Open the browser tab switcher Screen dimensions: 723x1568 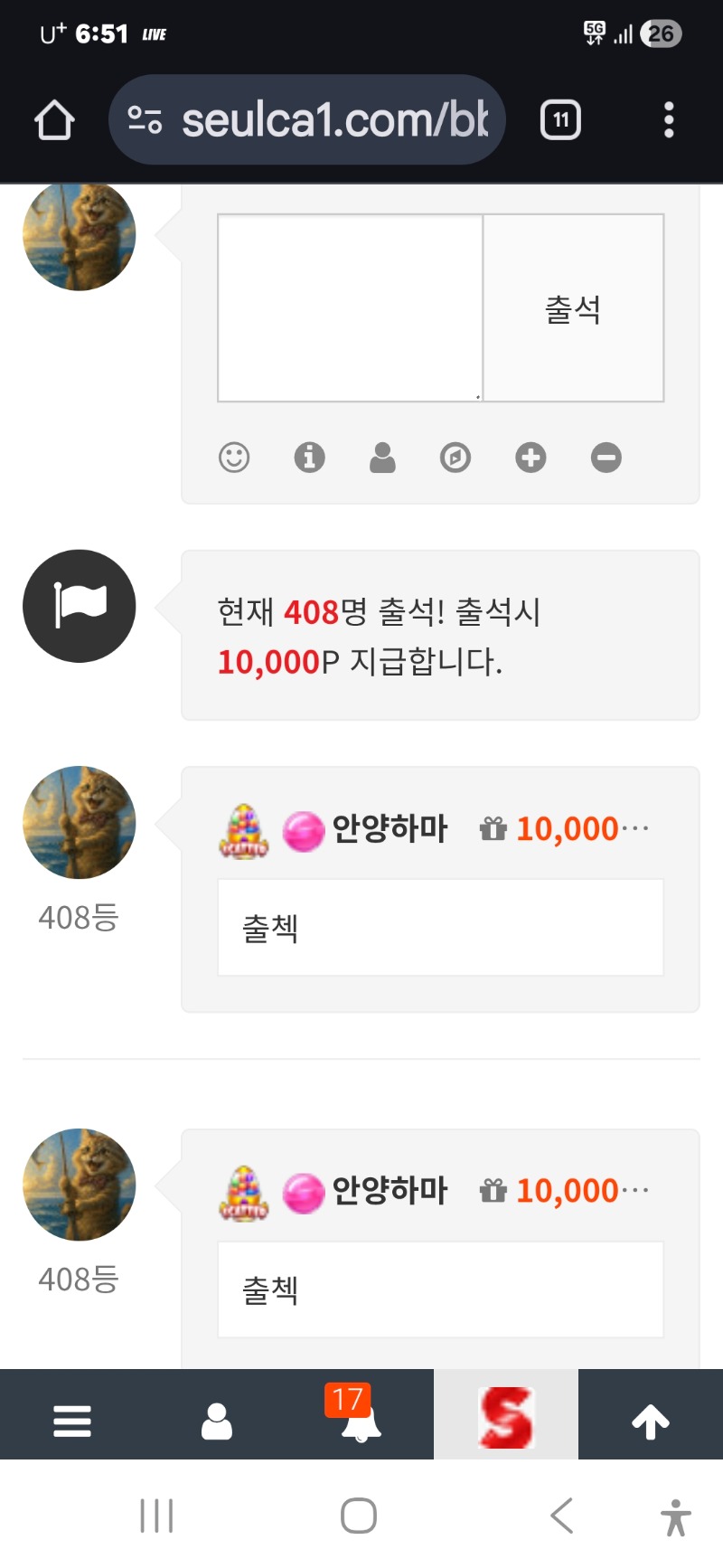(x=560, y=120)
